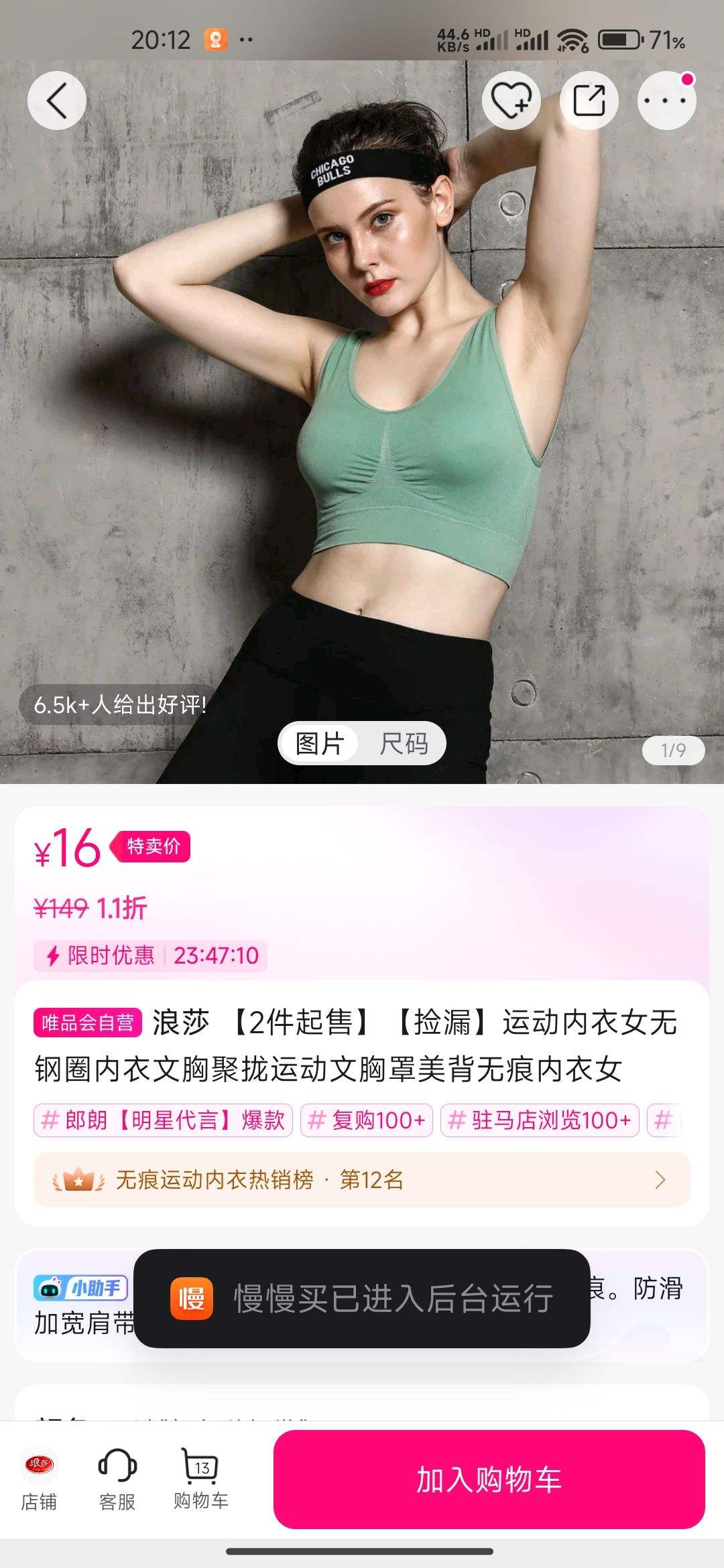Open the more options menu (three dots)

coord(666,99)
